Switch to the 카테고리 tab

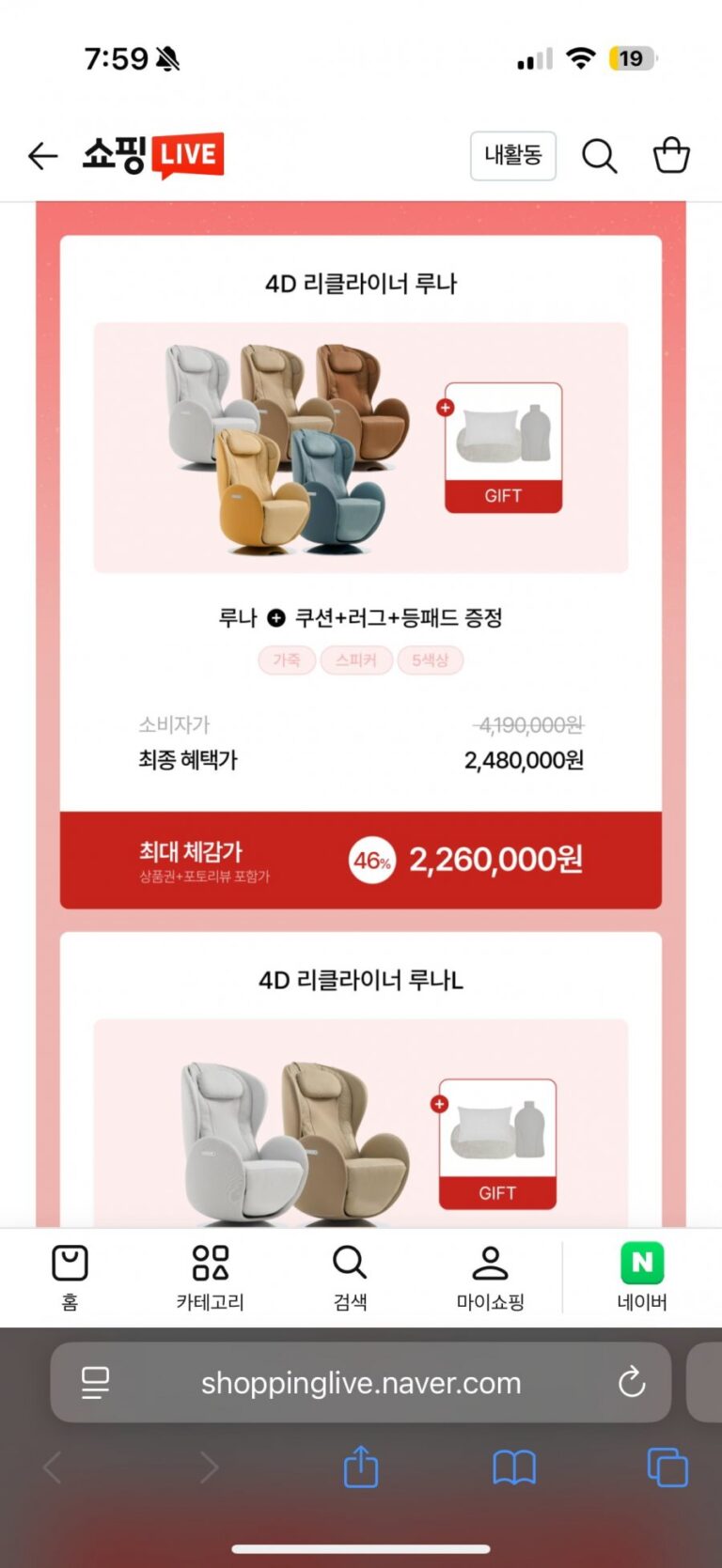[x=210, y=1276]
